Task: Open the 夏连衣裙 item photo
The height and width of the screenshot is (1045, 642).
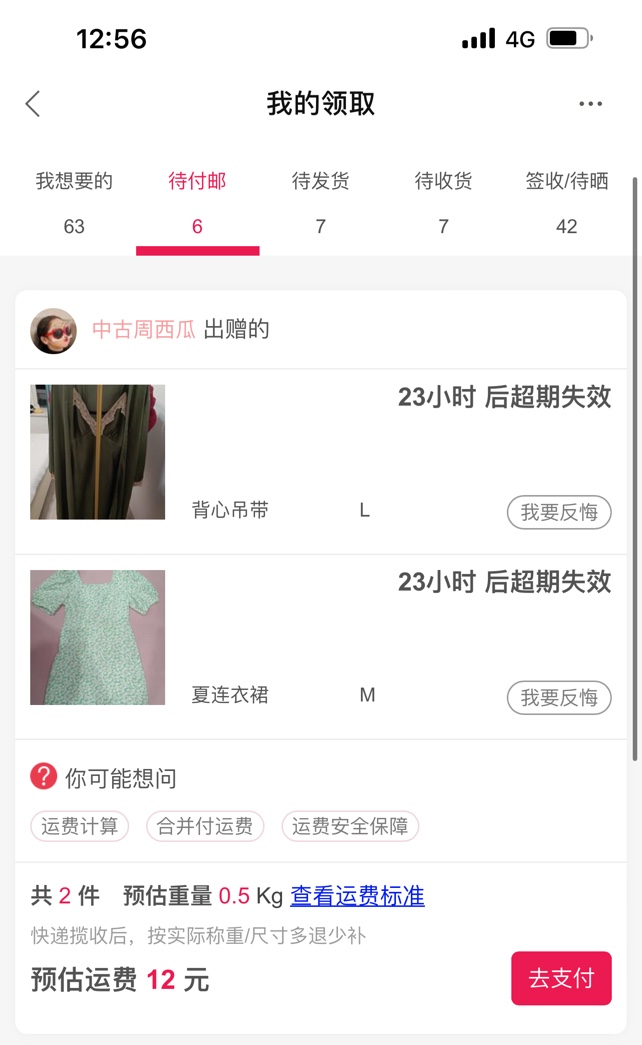Action: [x=97, y=637]
